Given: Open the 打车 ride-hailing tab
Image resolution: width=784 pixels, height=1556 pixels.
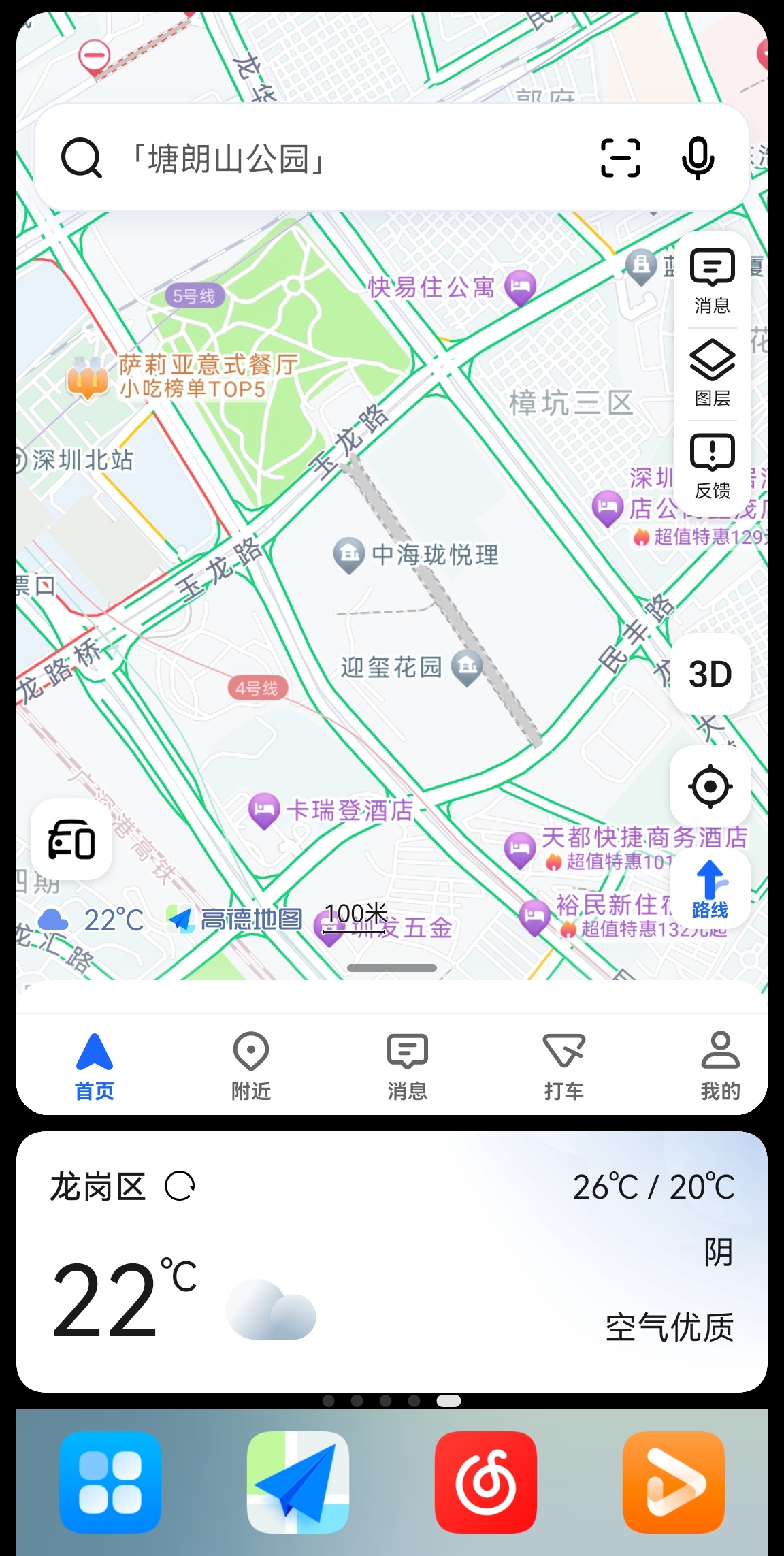Looking at the screenshot, I should (563, 1065).
